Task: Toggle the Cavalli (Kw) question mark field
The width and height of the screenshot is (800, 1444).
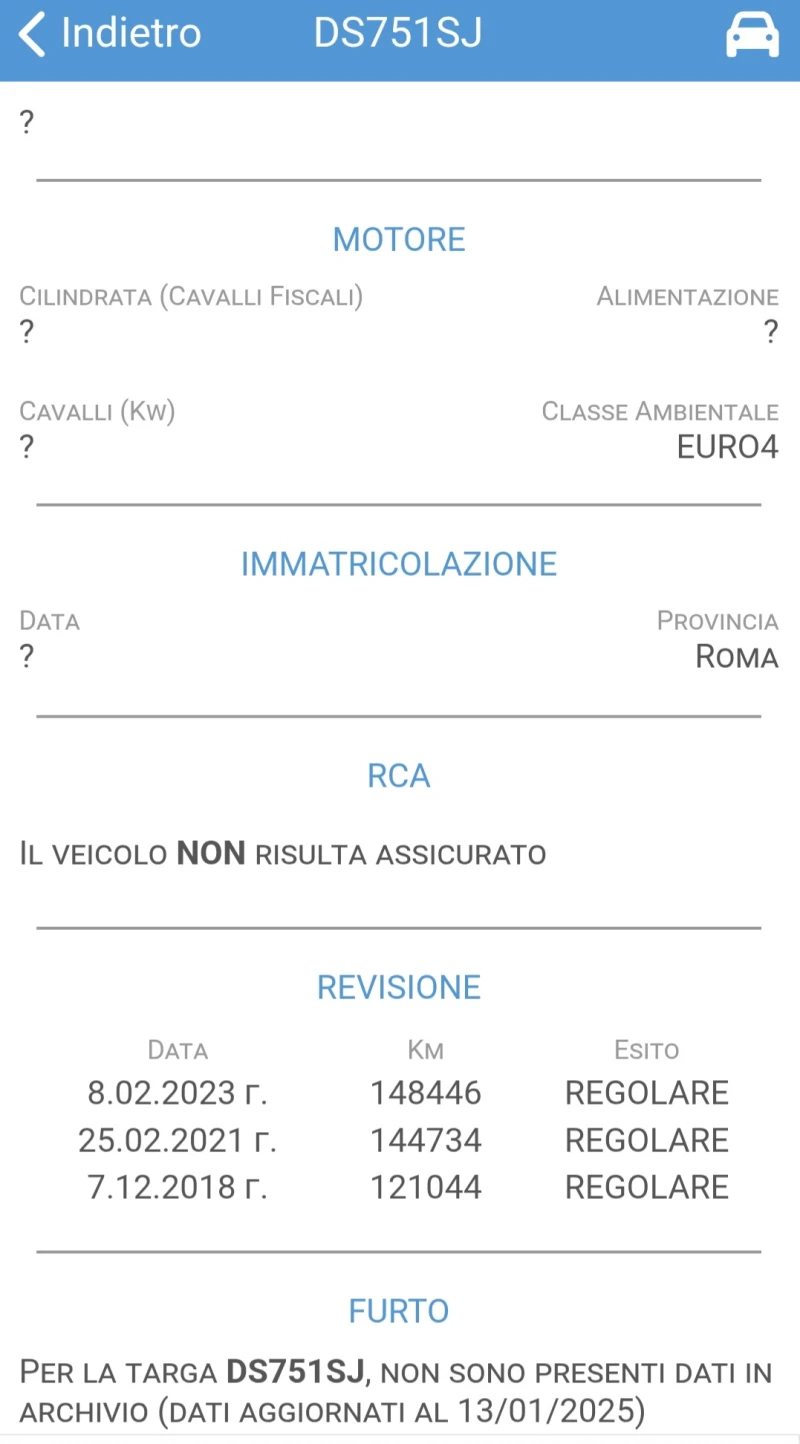Action: (25, 447)
